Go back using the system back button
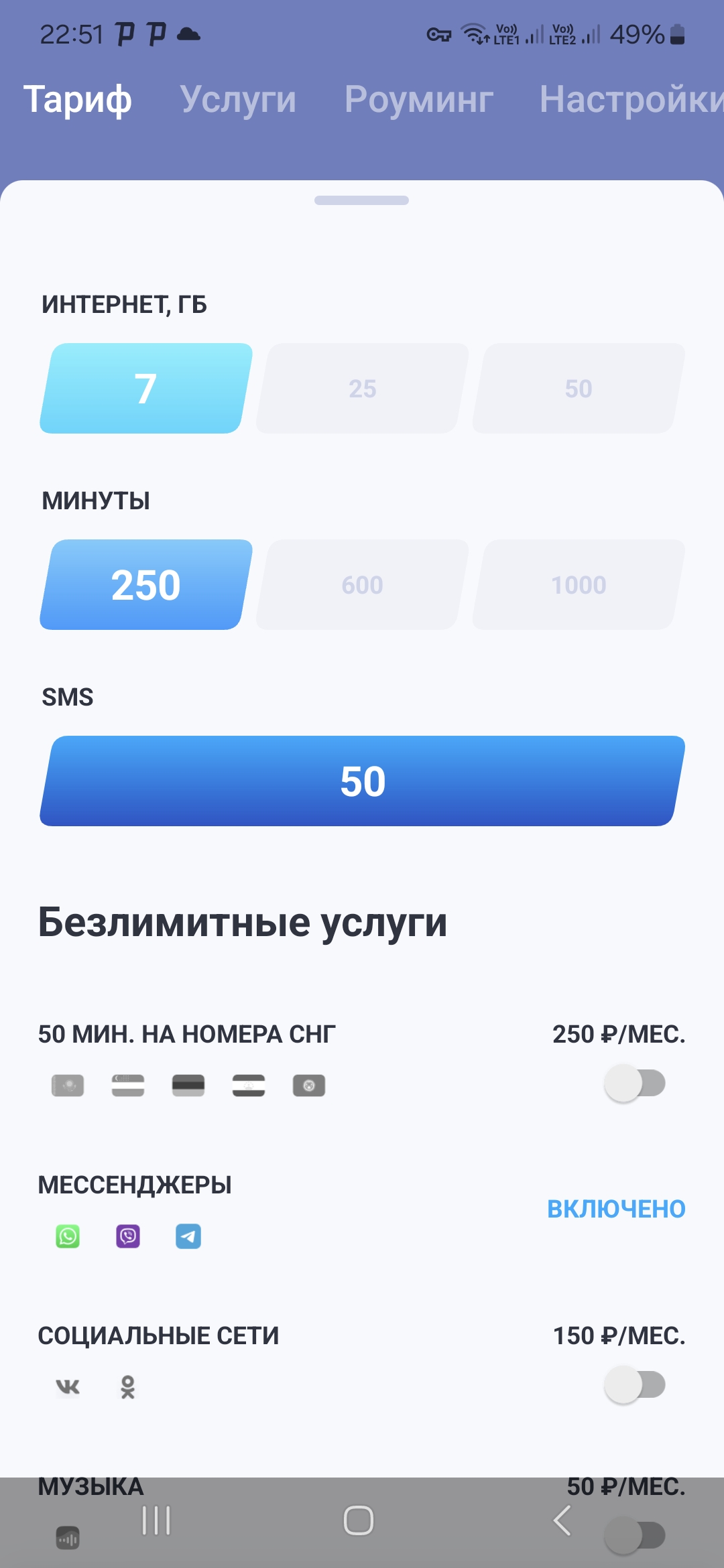Screen dimensions: 724x1568 point(562,1520)
